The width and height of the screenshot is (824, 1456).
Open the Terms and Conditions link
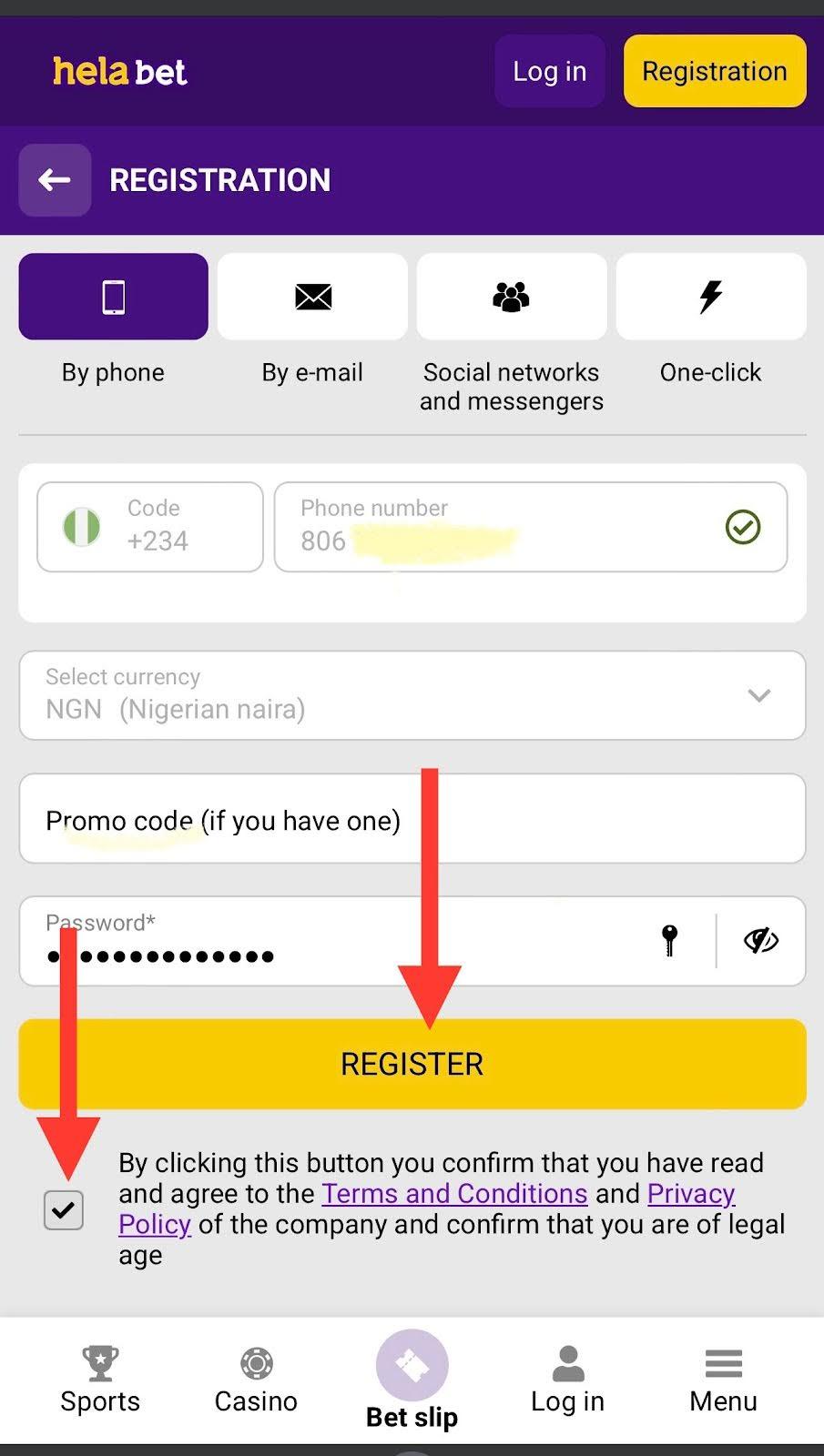454,1193
